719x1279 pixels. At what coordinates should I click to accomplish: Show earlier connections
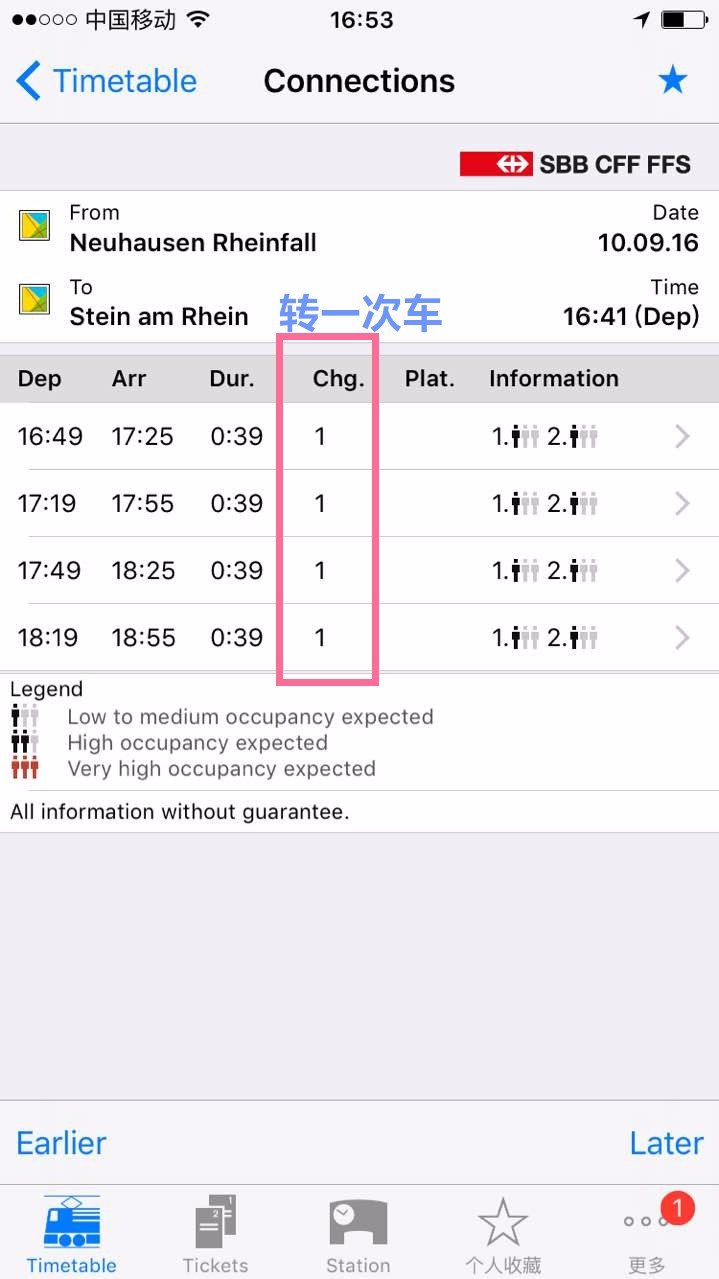(61, 1143)
